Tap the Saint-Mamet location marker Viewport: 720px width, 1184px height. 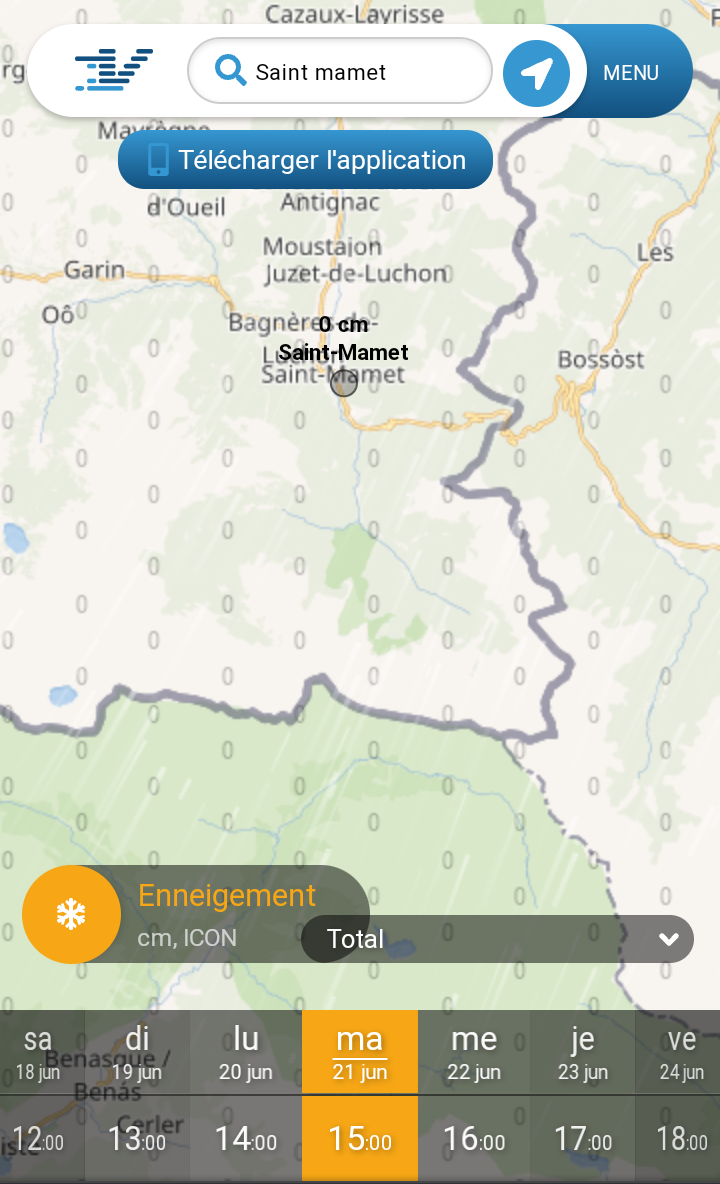pyautogui.click(x=344, y=382)
